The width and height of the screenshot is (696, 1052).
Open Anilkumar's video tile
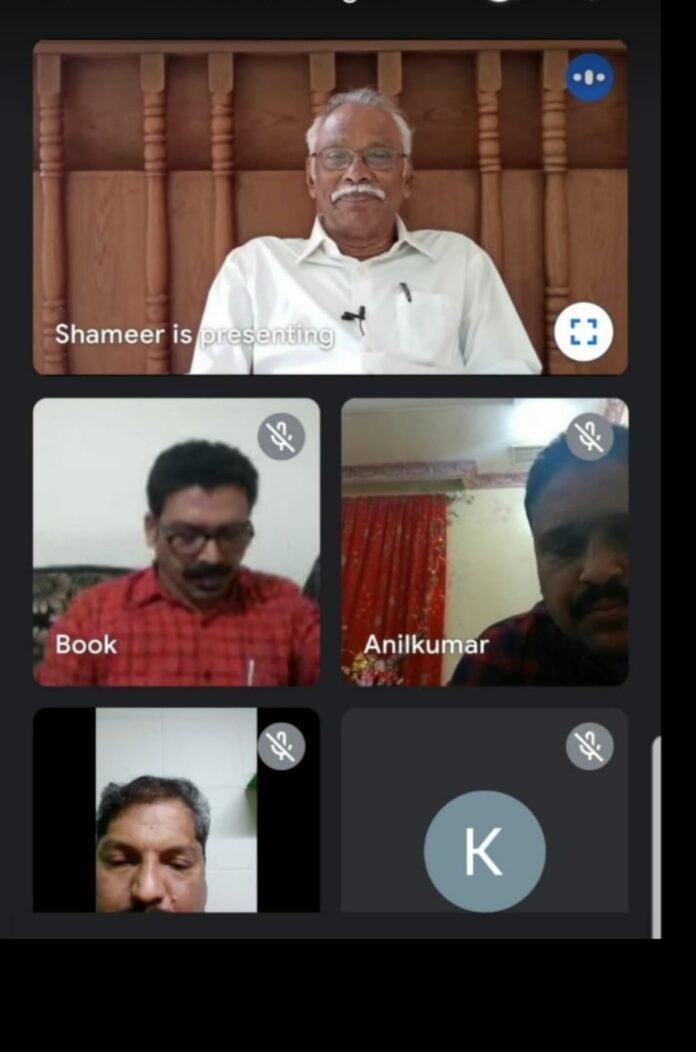(x=484, y=542)
